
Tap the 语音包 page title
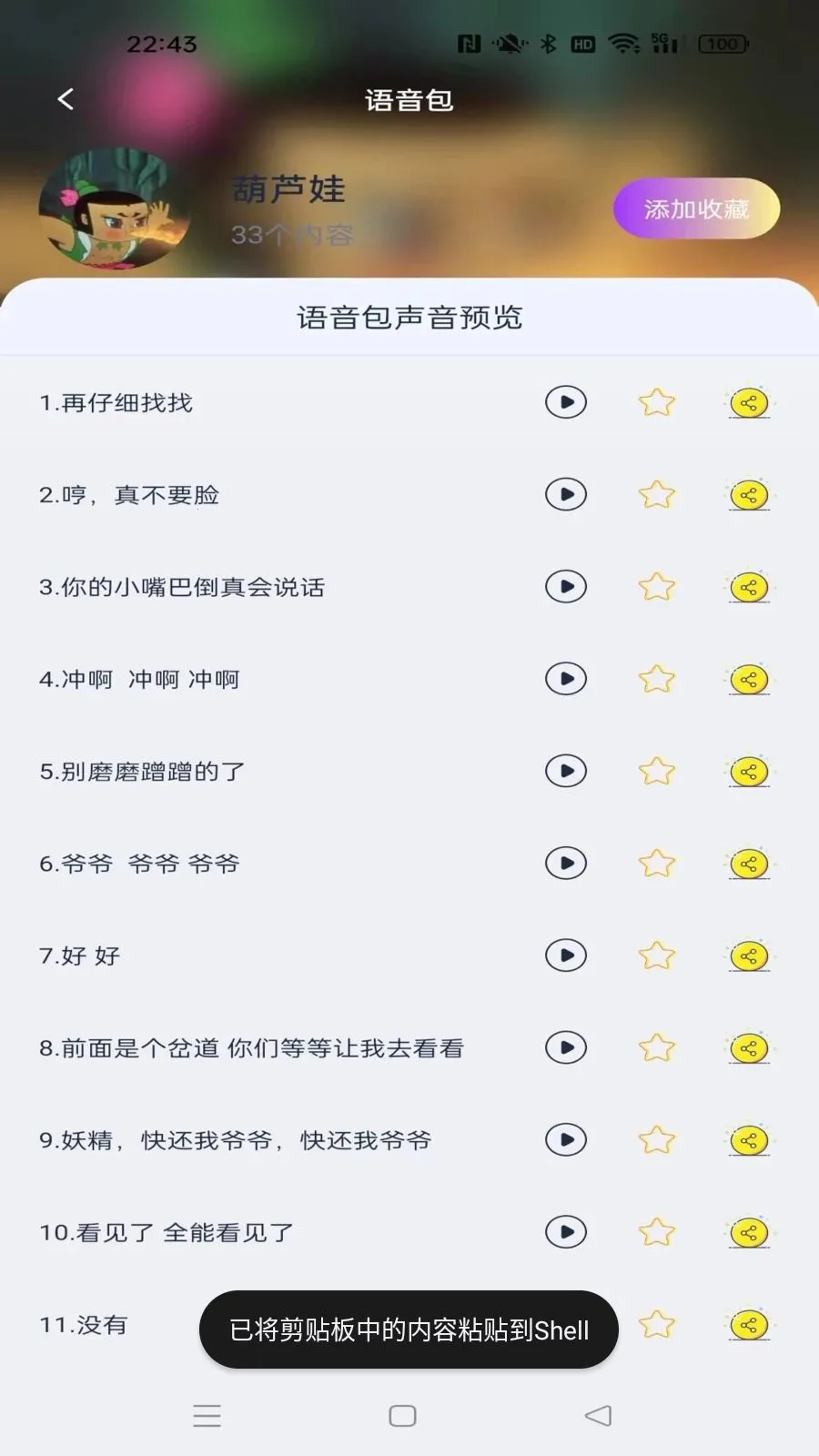click(409, 101)
